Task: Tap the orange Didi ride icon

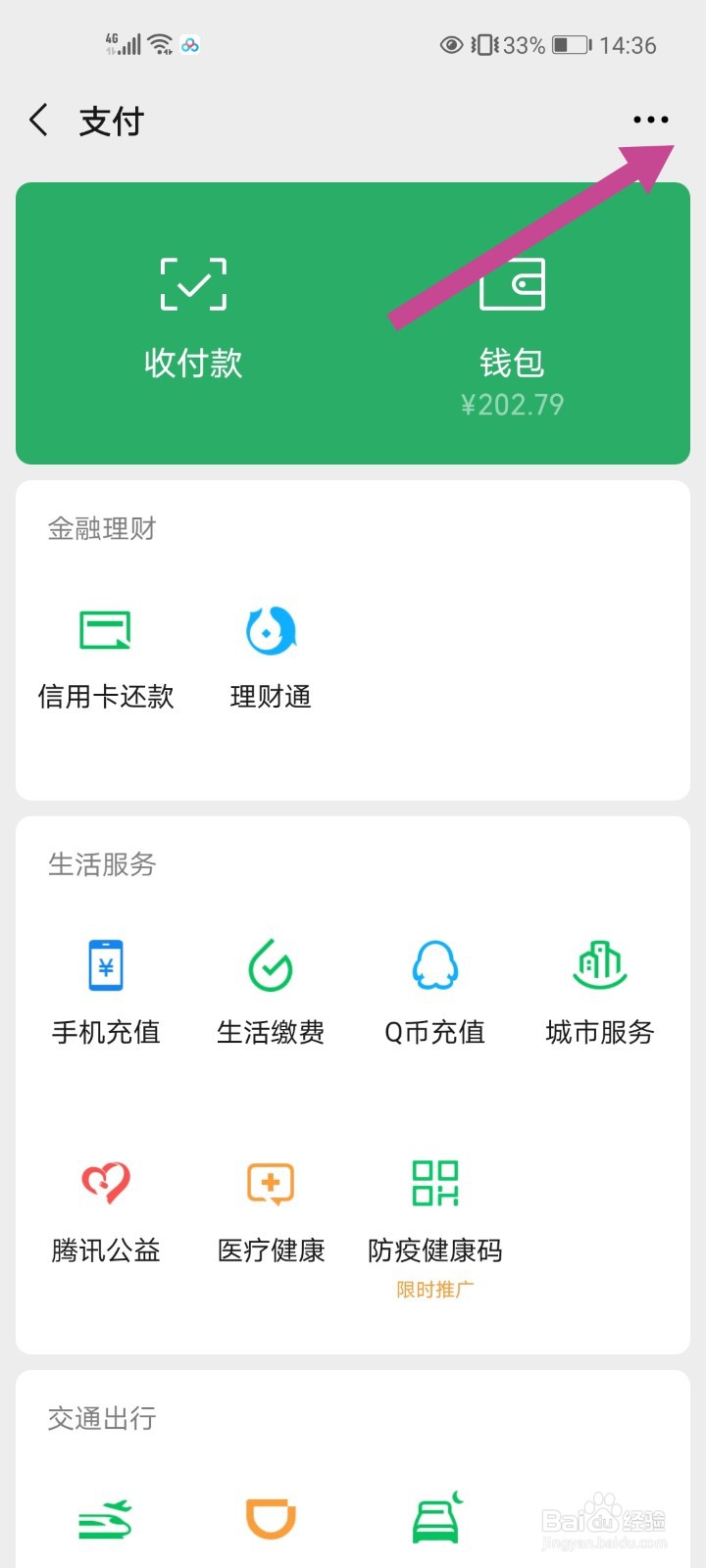Action: [x=271, y=1520]
